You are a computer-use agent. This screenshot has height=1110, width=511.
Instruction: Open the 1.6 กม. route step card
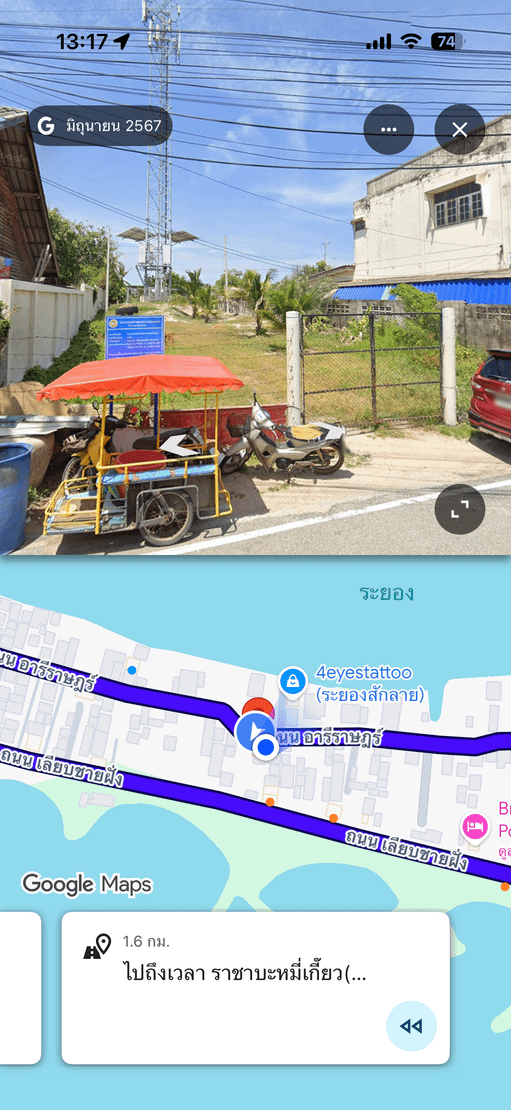(256, 988)
